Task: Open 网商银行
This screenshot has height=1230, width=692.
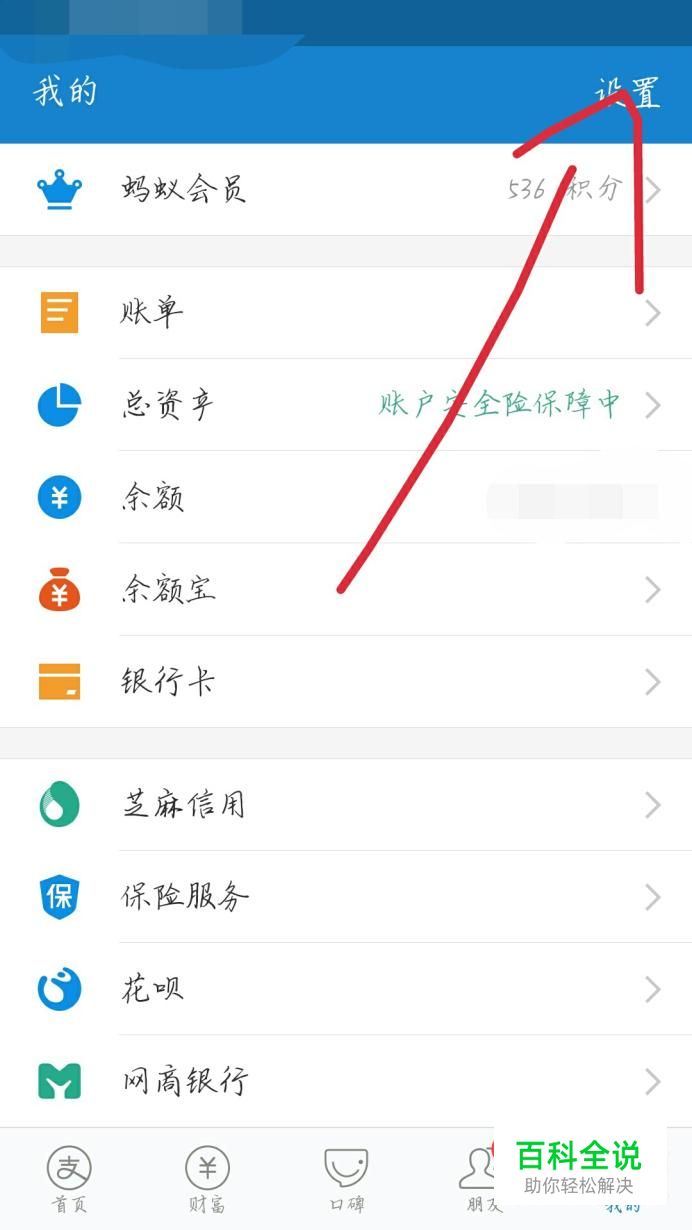Action: pos(345,1081)
